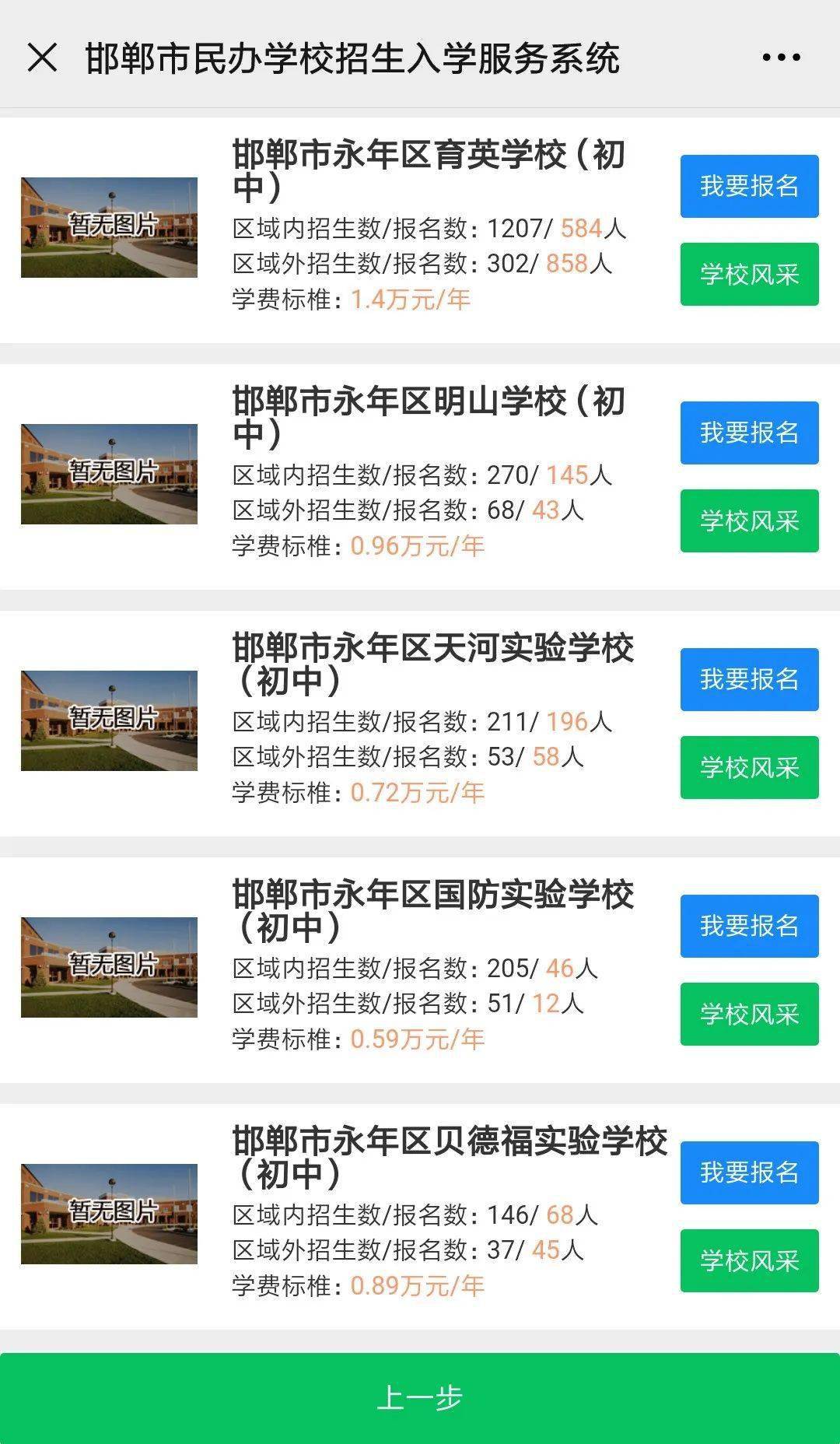The width and height of the screenshot is (840, 1444).
Task: See 学校风采 of 贝德福实验学校
Action: coord(749,1260)
